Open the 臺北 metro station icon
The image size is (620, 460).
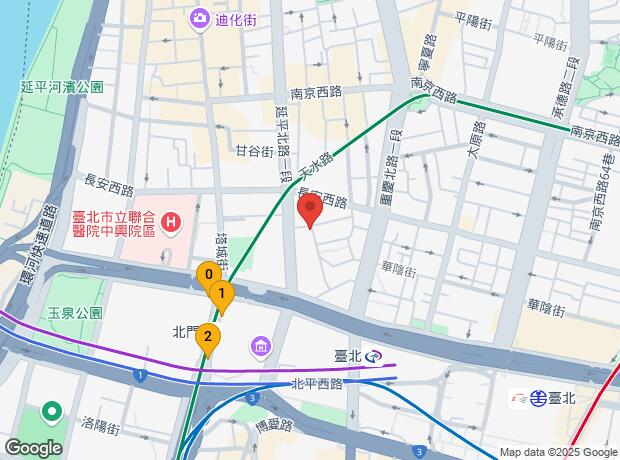click(x=371, y=355)
